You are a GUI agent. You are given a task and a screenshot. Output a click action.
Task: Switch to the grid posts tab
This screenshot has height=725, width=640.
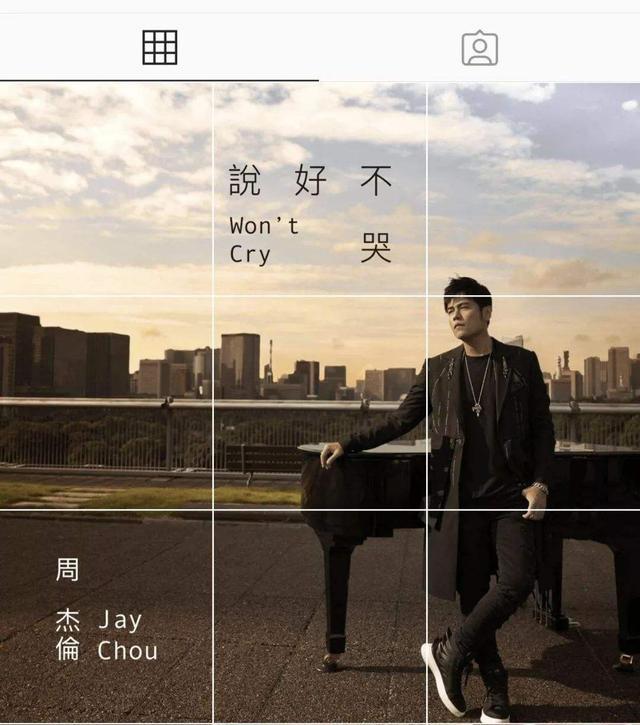pos(160,48)
